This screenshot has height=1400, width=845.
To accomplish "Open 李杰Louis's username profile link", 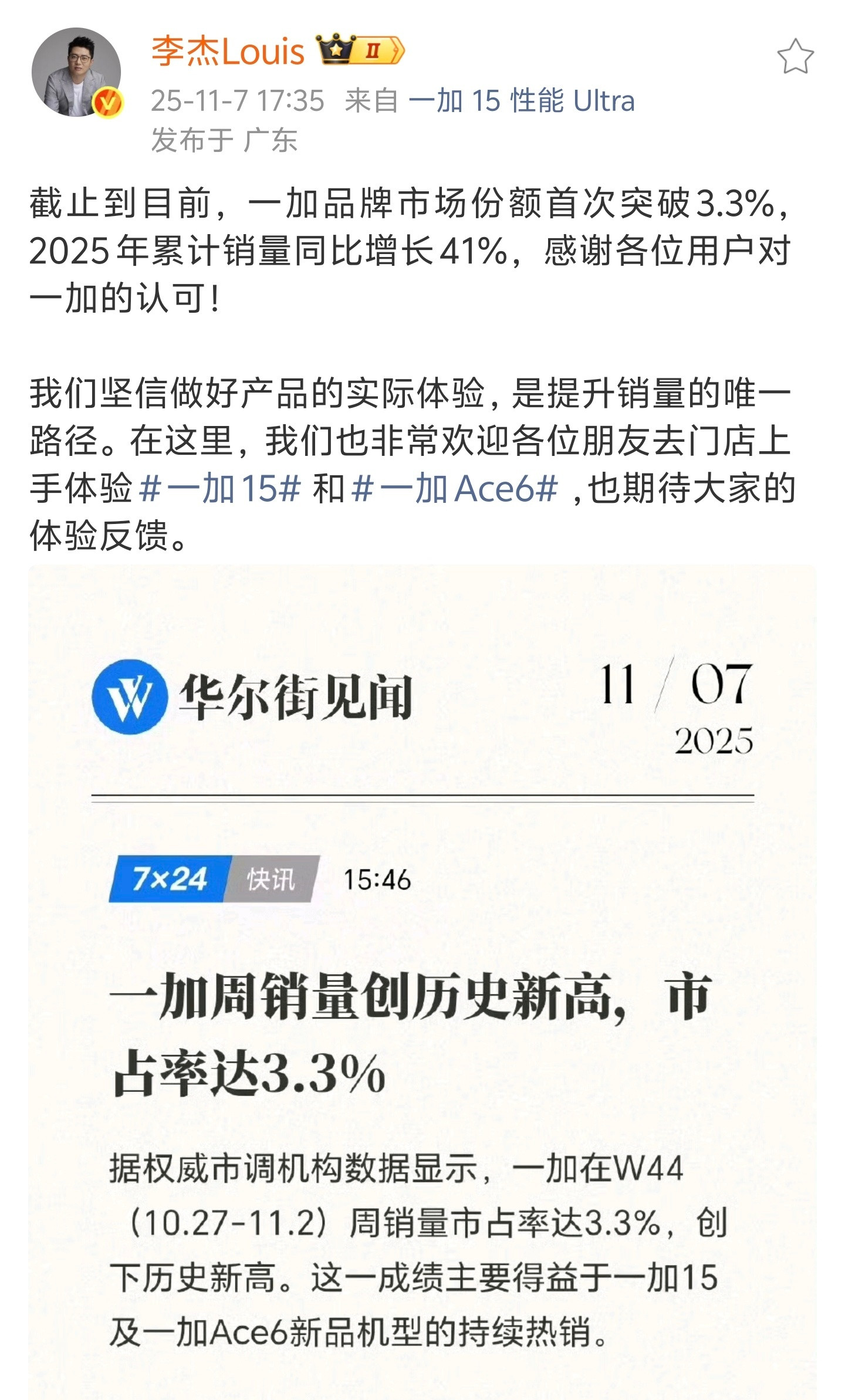I will tap(226, 50).
